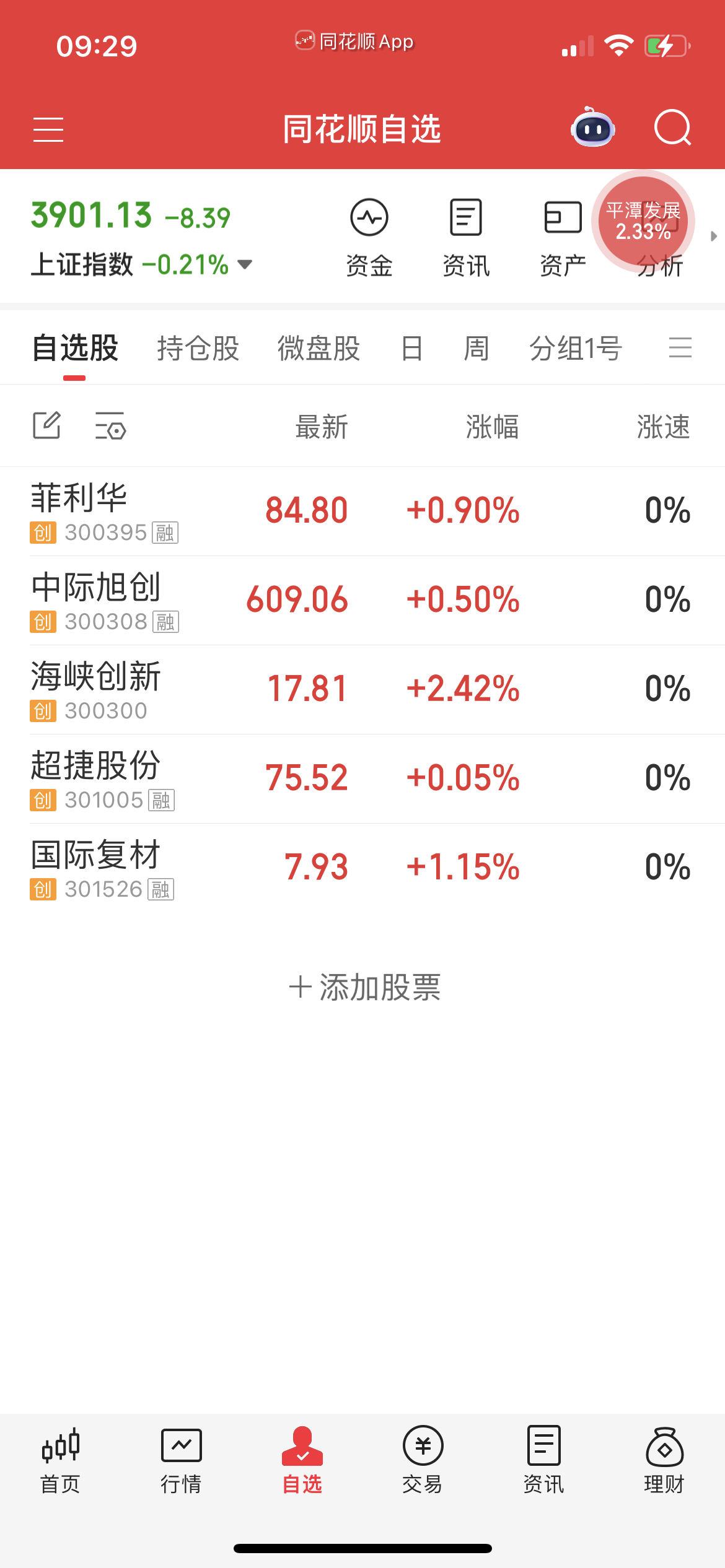Expand the 上证指数 index dropdown

coord(245,264)
